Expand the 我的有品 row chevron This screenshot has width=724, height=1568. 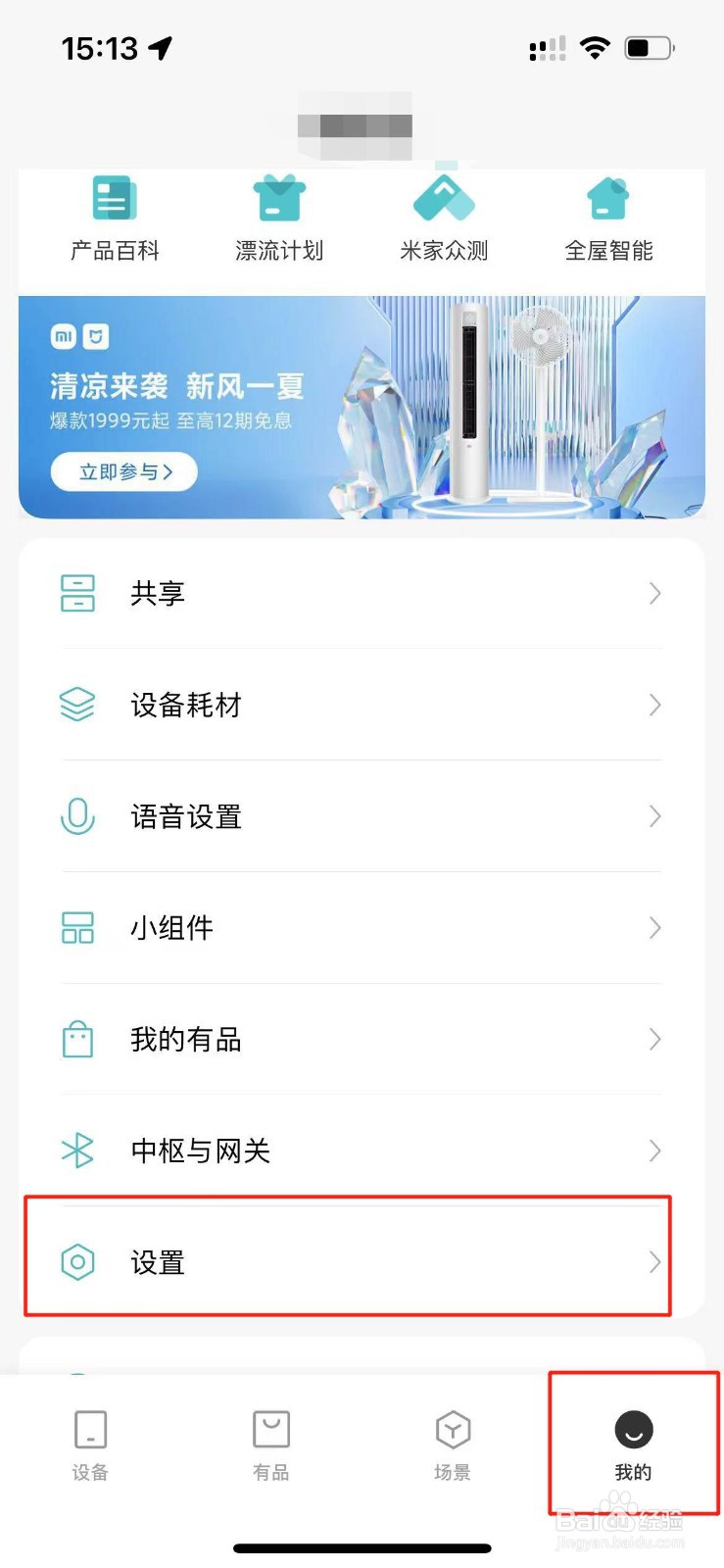click(654, 1040)
